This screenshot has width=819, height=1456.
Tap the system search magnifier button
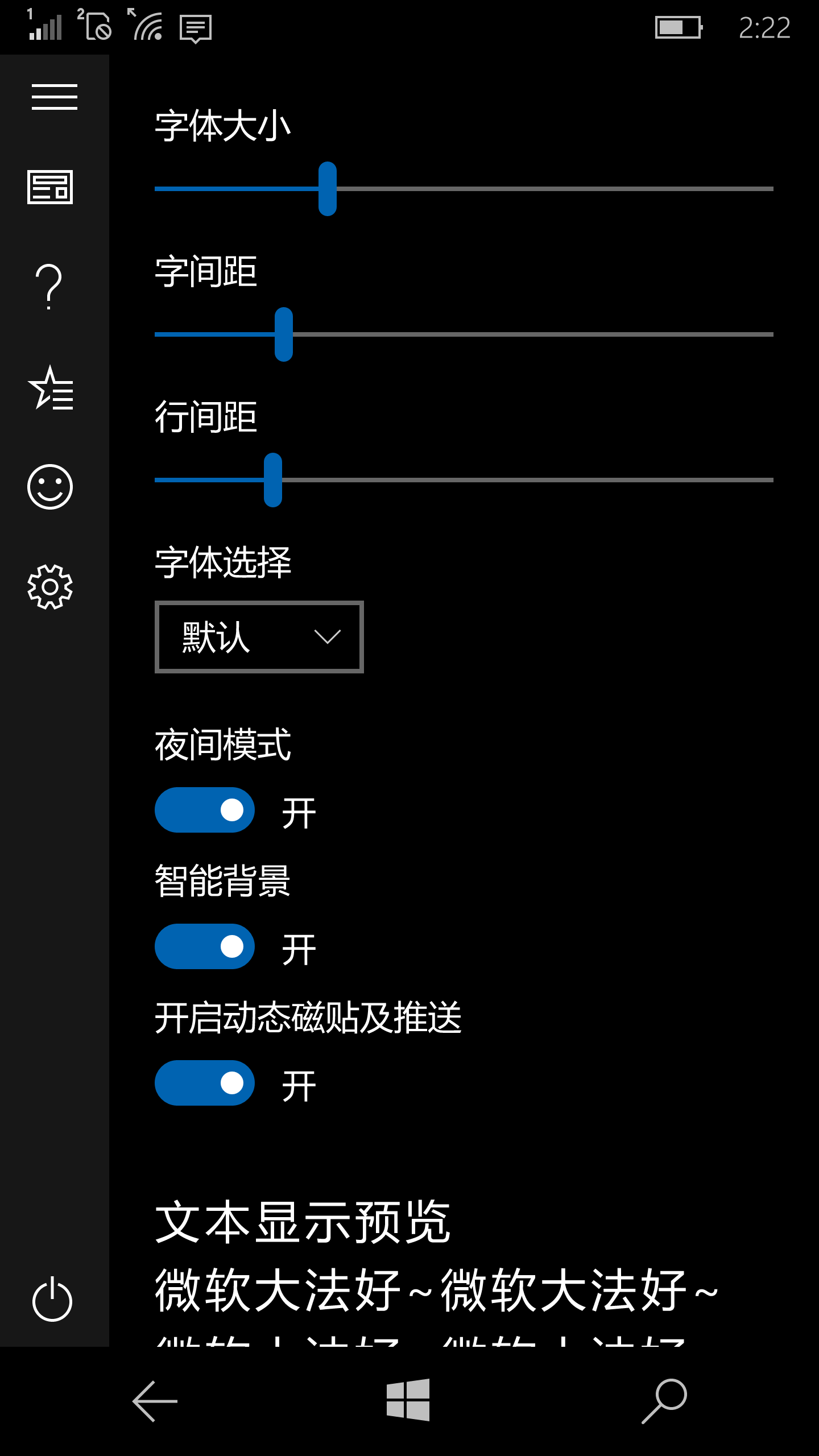coord(664,1401)
